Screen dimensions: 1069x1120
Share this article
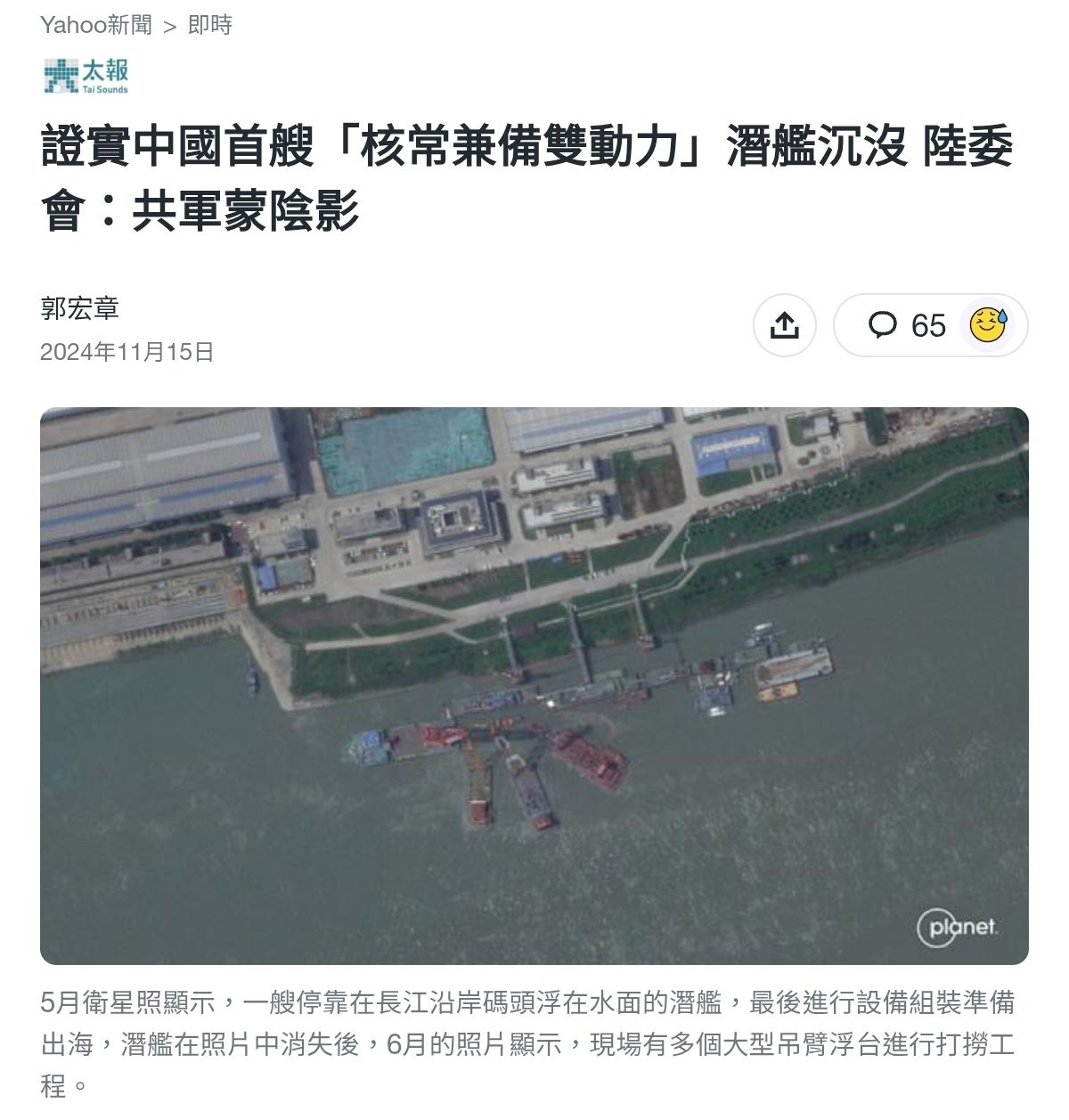[784, 325]
